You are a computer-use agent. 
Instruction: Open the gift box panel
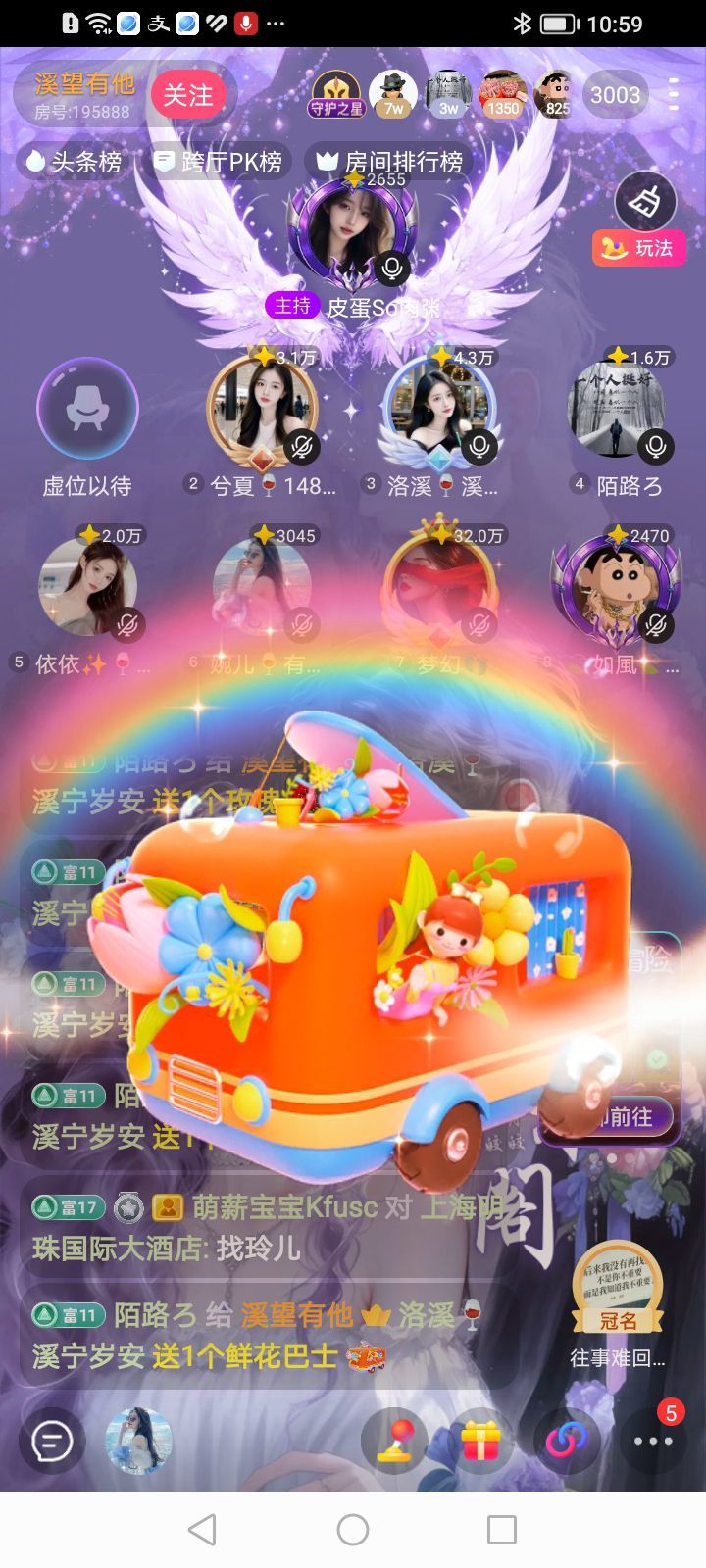pos(480,1441)
